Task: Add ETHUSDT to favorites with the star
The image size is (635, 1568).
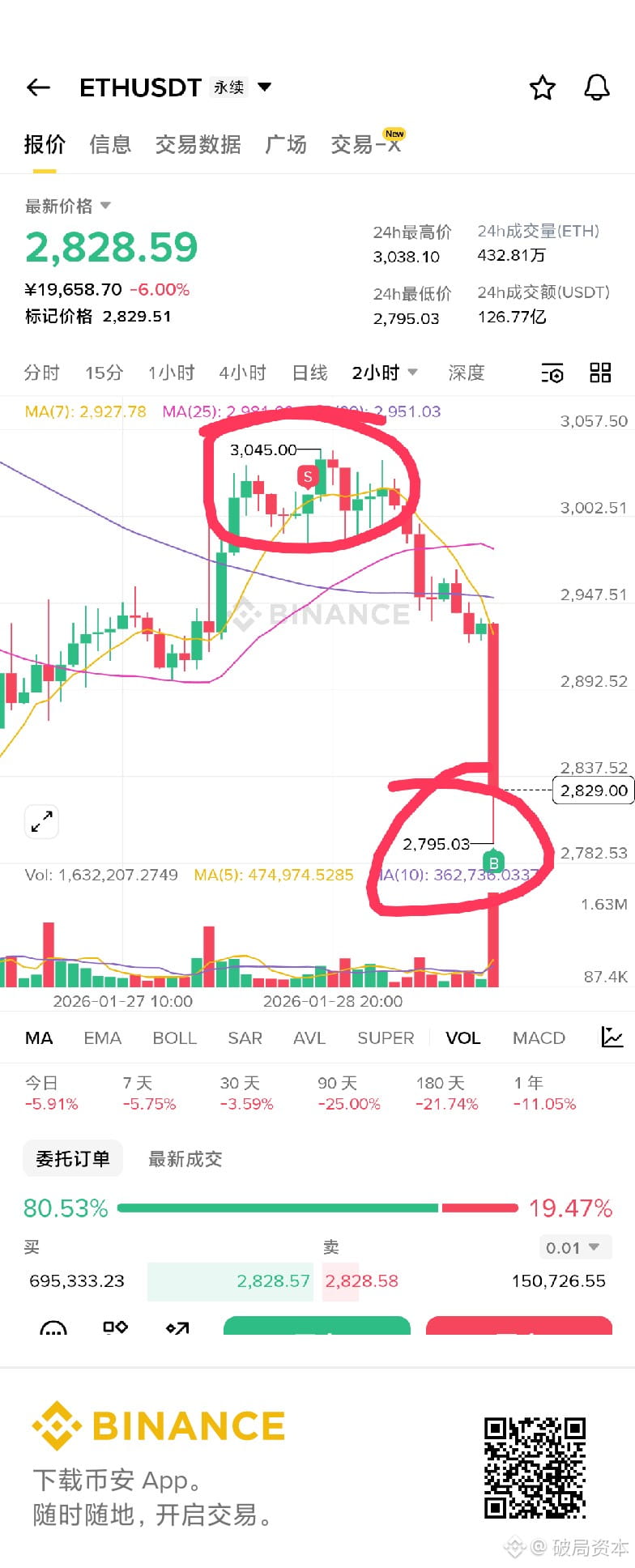Action: (x=542, y=87)
